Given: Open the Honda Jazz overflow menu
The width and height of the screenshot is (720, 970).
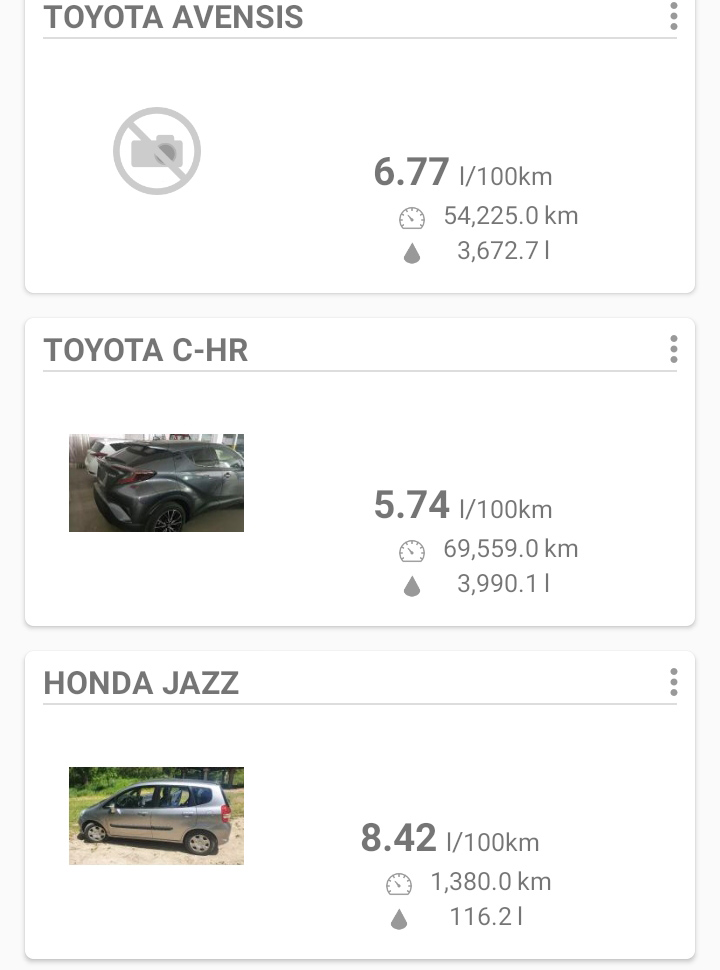Looking at the screenshot, I should click(x=674, y=682).
